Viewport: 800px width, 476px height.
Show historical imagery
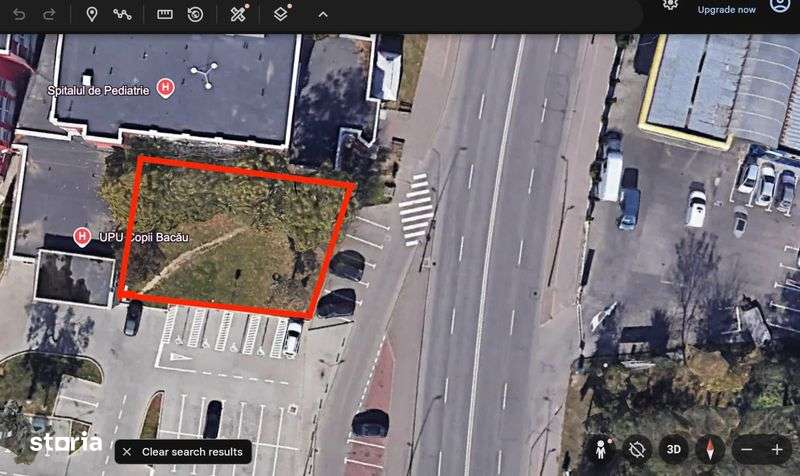(195, 14)
